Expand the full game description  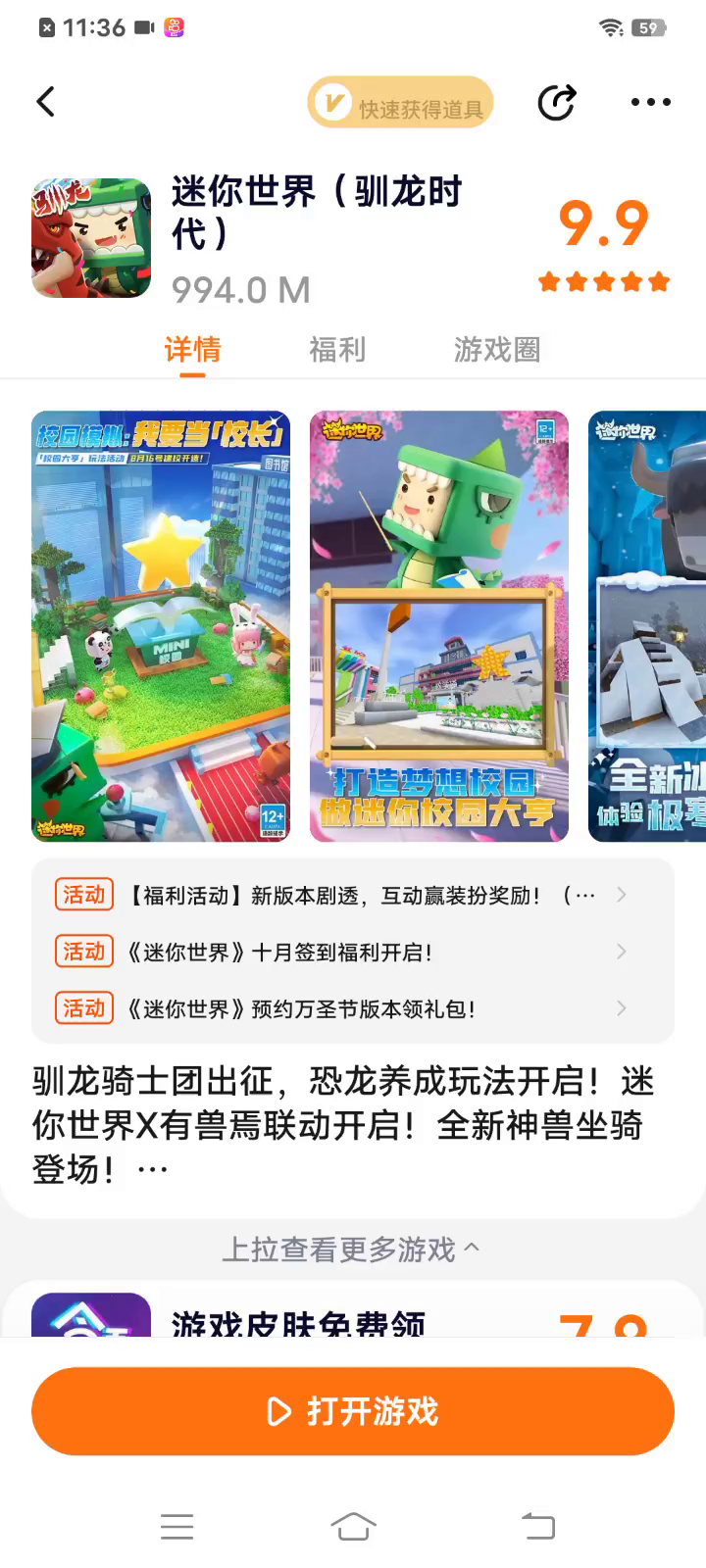153,1169
